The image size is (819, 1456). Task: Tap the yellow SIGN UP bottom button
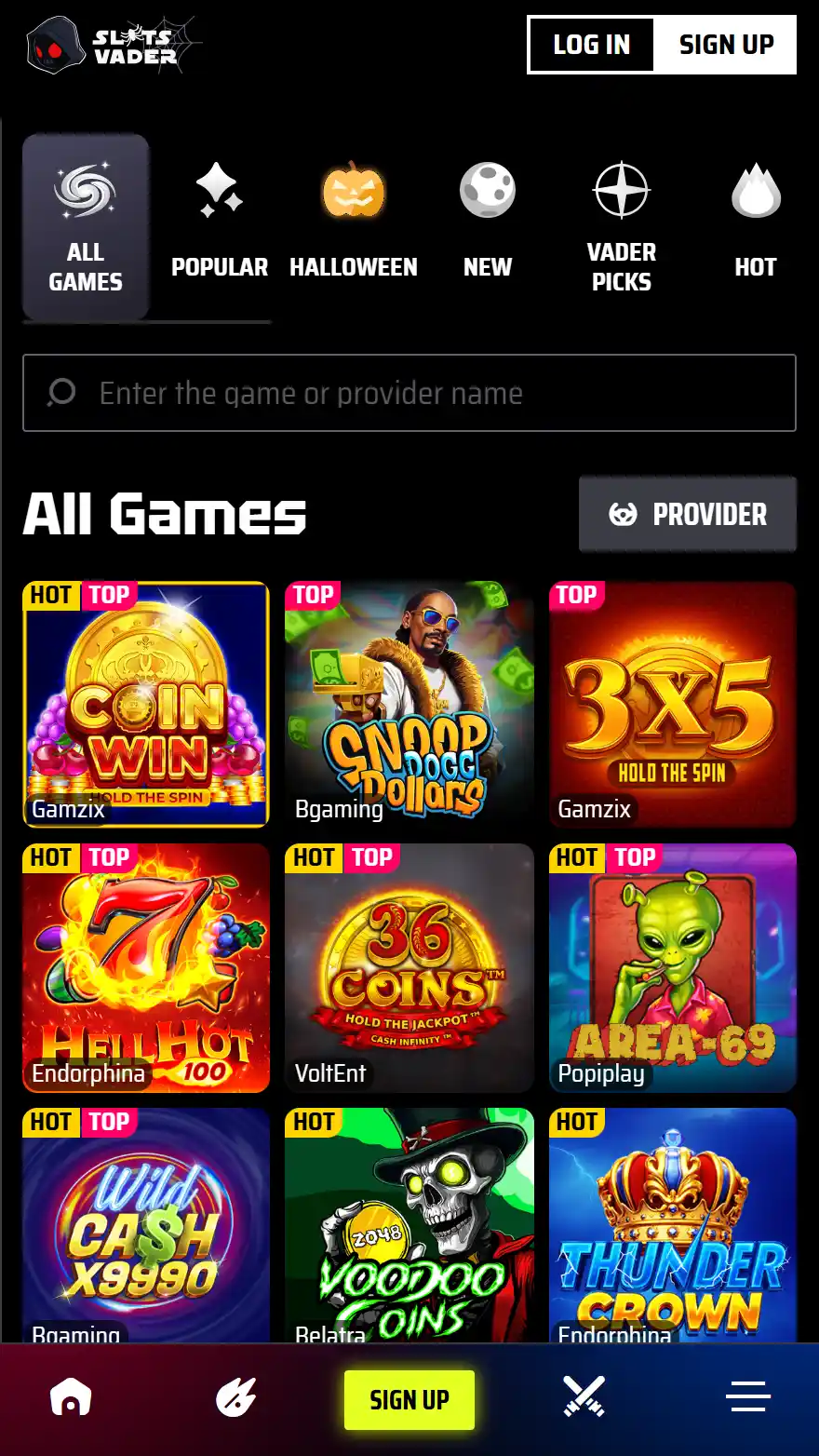[x=409, y=1399]
